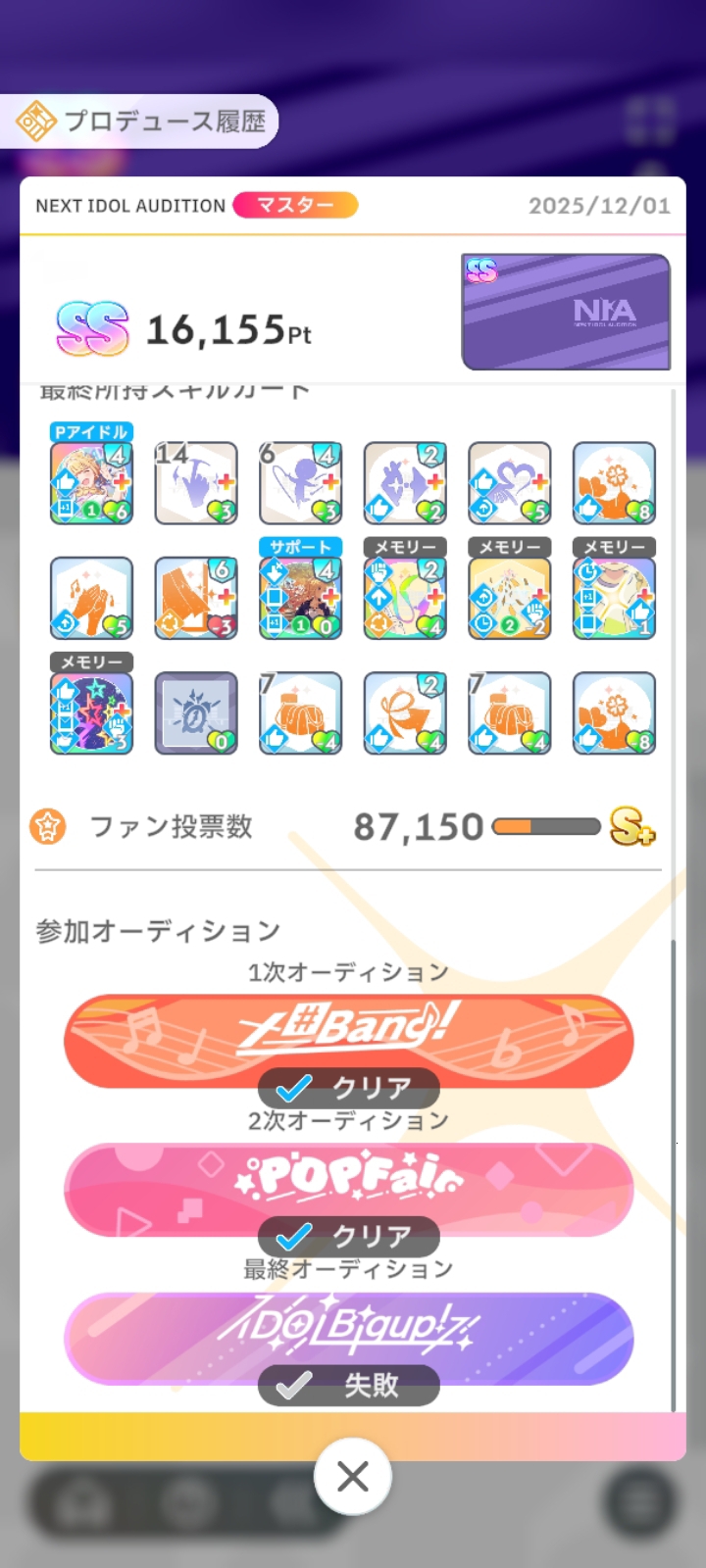
Task: Select the skill card numbered 14
Action: tap(196, 483)
